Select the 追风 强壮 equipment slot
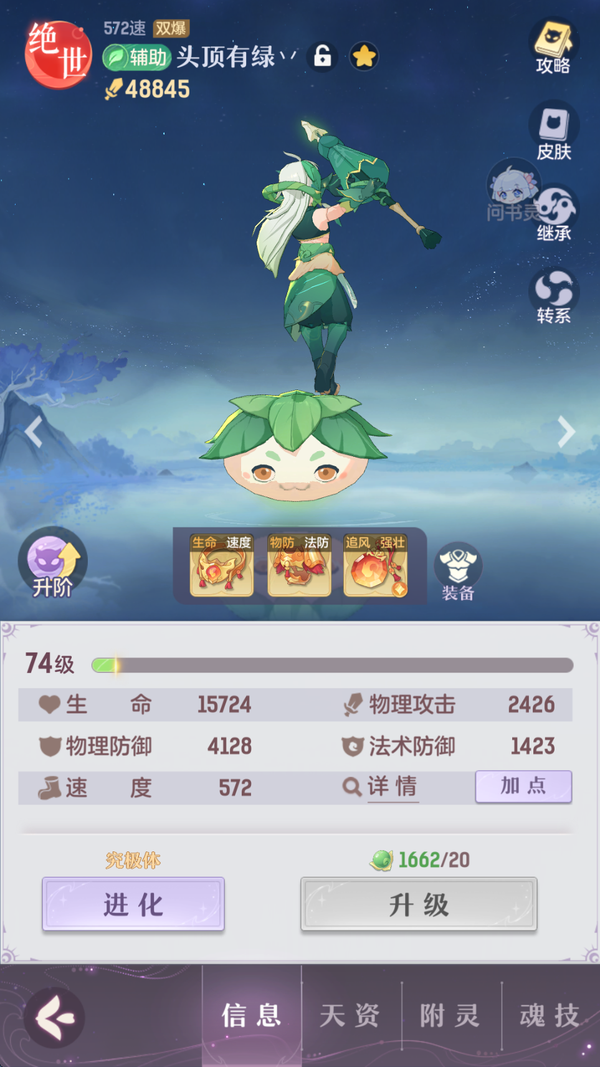Viewport: 600px width, 1067px height. (x=376, y=566)
